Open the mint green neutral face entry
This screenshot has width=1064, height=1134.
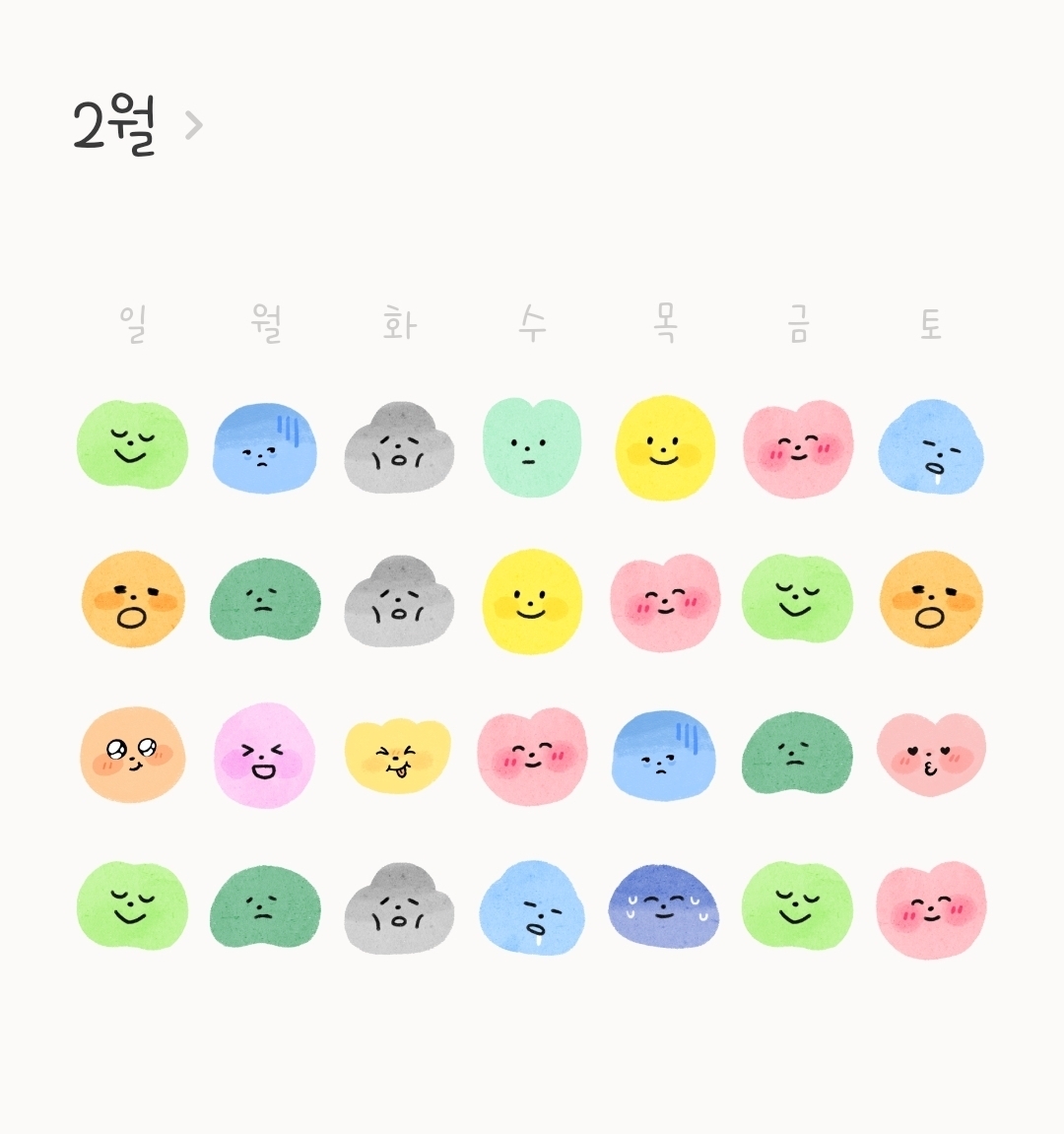click(x=531, y=448)
